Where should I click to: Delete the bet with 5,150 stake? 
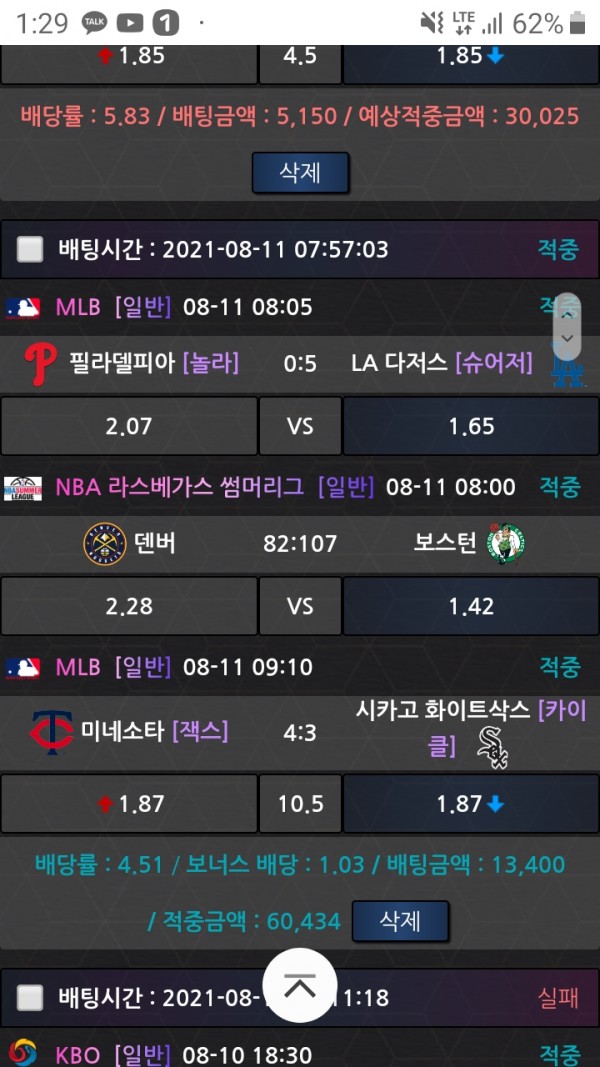(x=300, y=172)
